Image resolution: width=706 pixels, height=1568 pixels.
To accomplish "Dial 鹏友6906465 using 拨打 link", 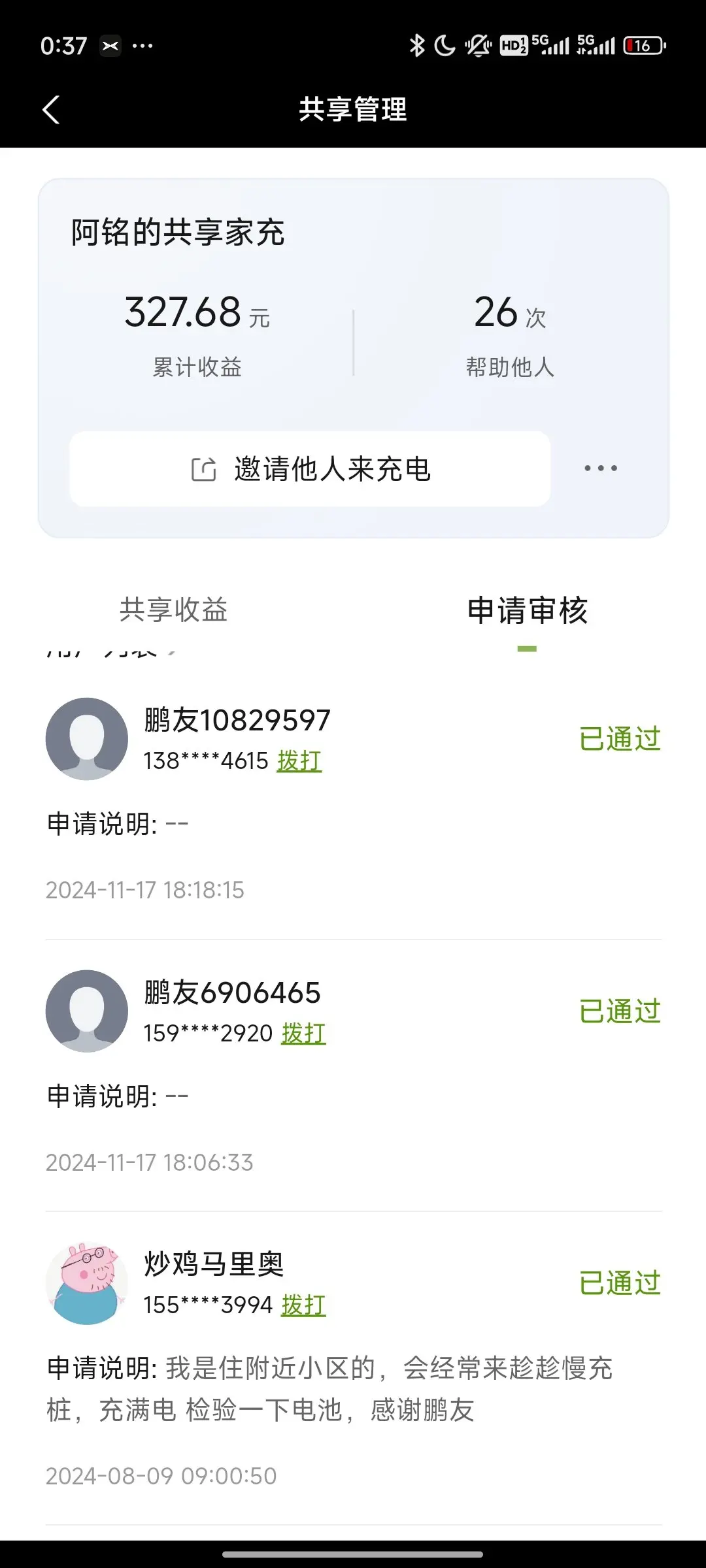I will click(303, 1033).
